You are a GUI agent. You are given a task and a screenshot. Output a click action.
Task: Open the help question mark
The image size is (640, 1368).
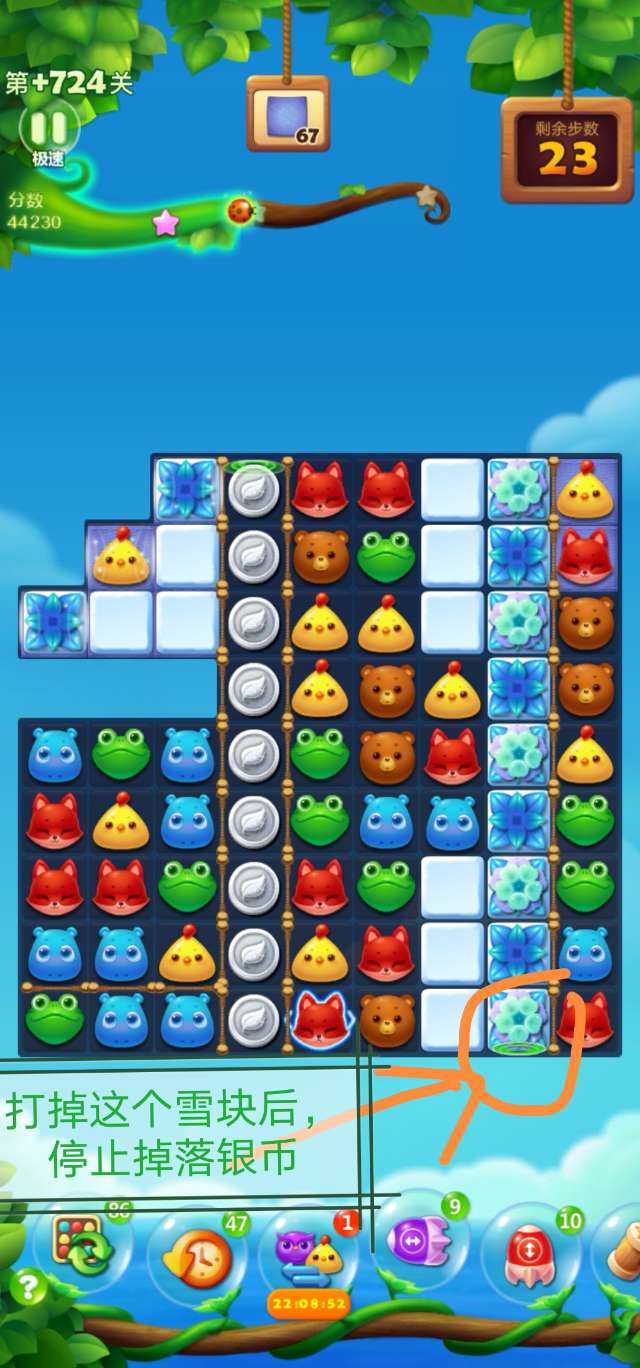click(x=29, y=1286)
